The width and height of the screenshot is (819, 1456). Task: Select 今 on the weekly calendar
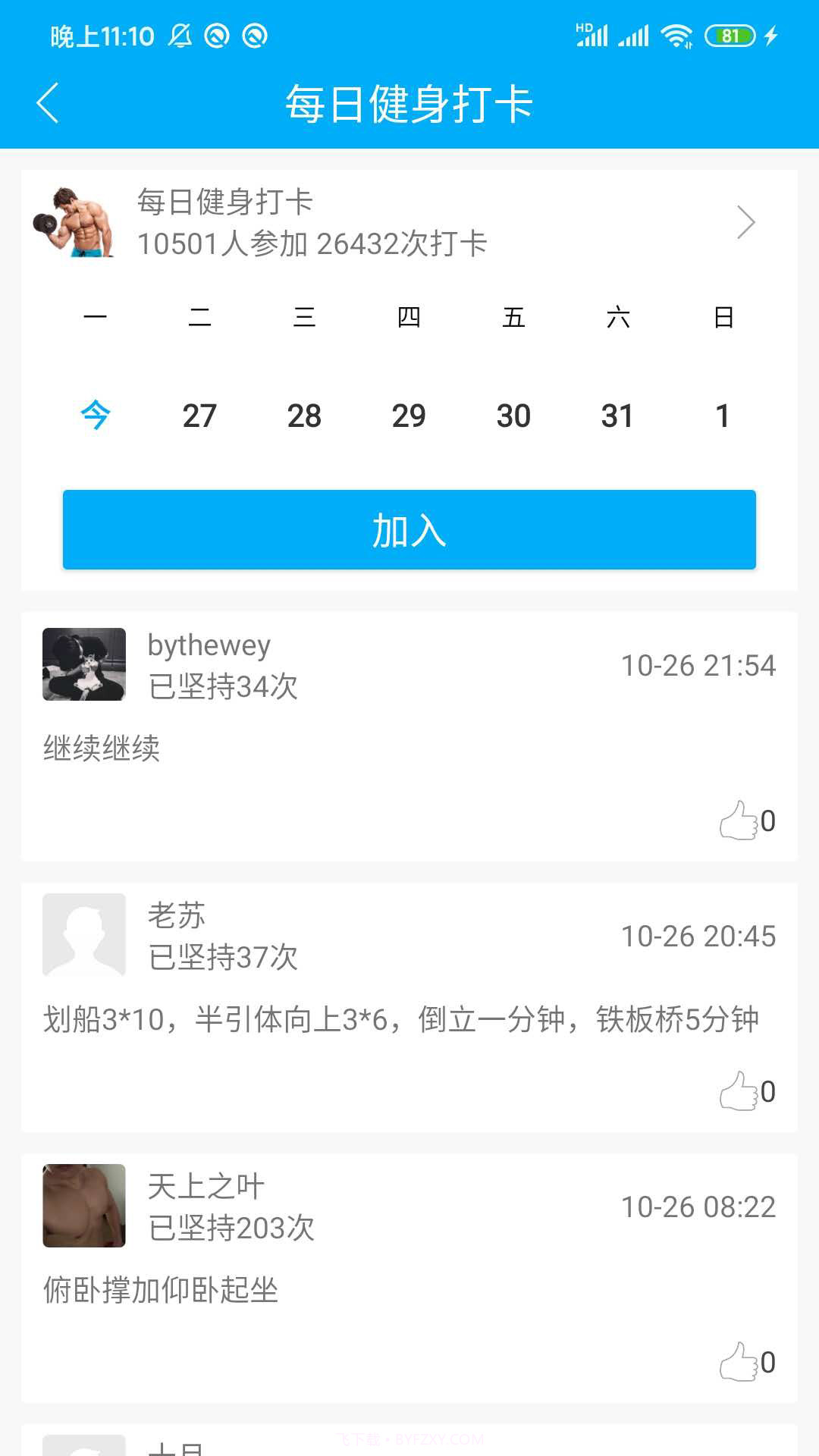(95, 416)
